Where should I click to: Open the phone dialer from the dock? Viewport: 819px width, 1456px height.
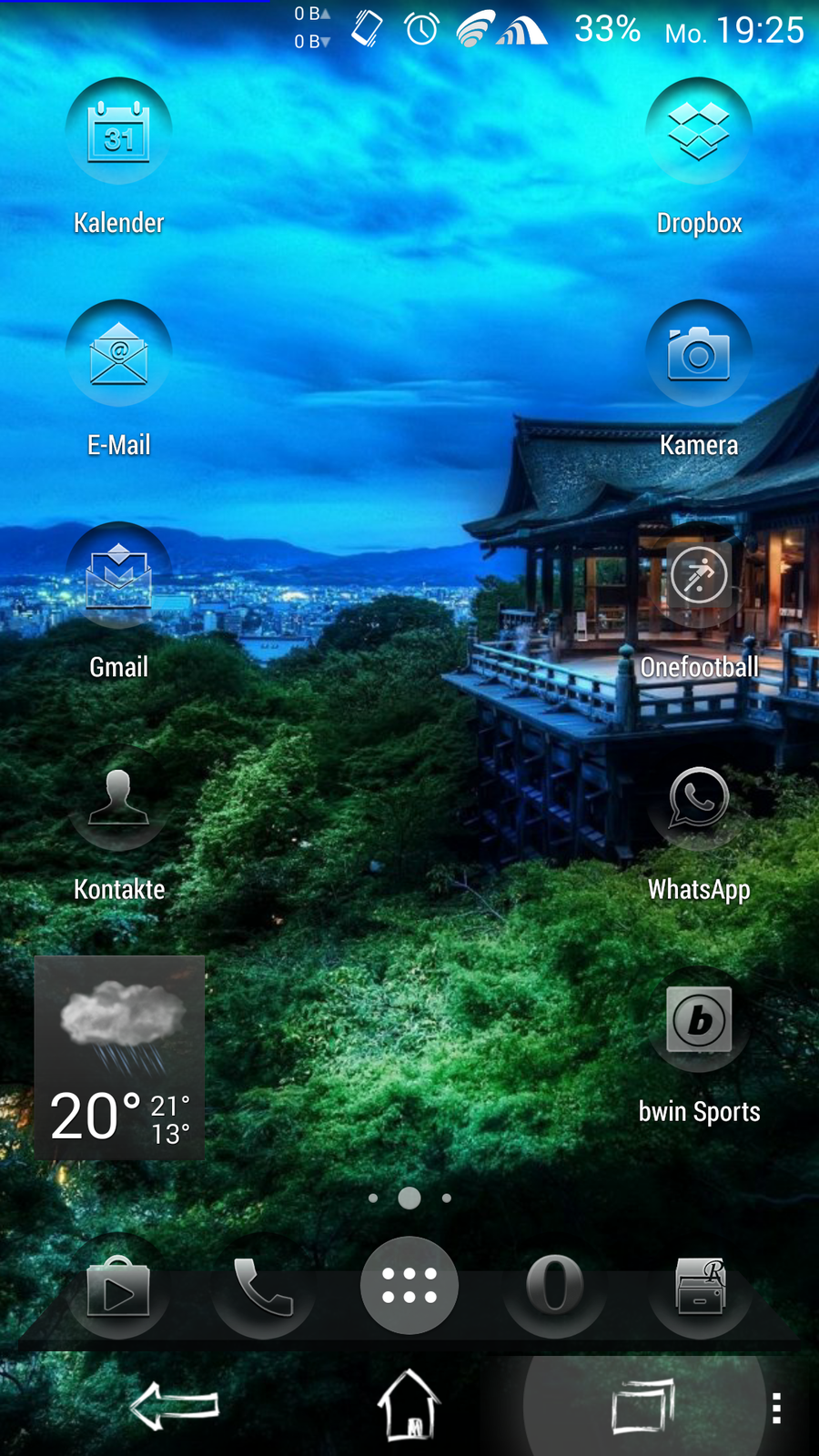pos(263,1288)
